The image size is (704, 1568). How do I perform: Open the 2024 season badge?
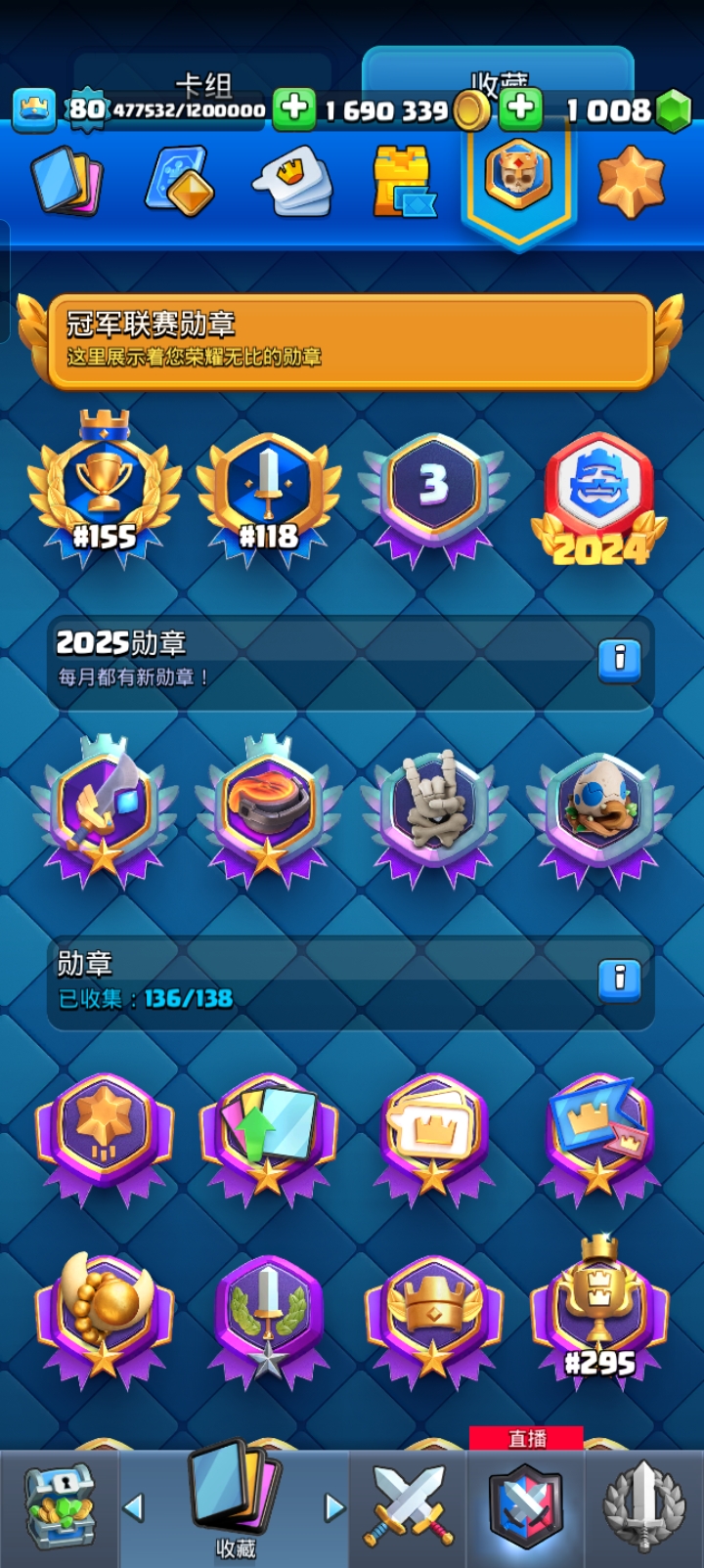click(x=598, y=499)
